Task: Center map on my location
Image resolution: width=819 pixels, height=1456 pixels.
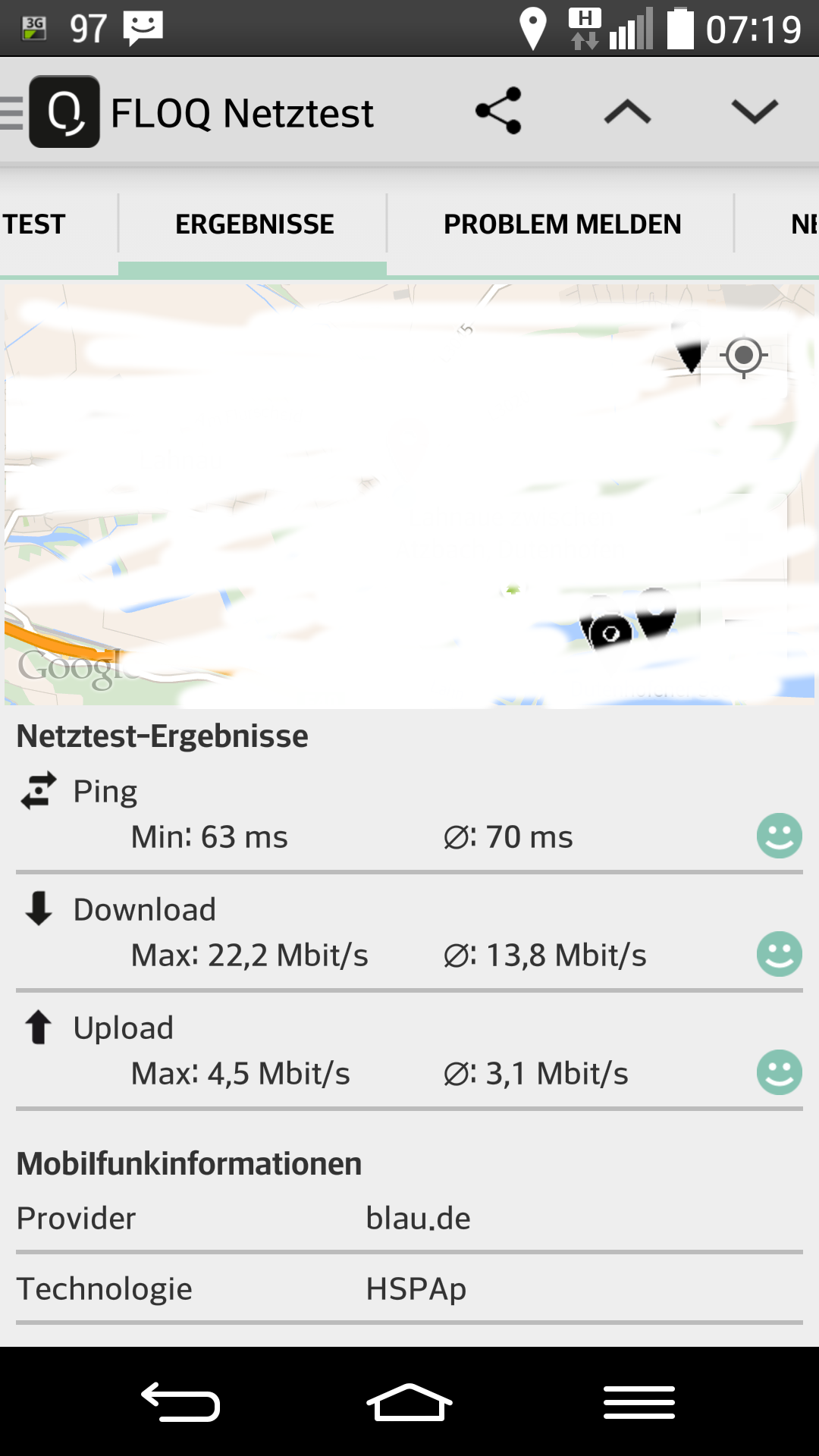Action: pyautogui.click(x=744, y=355)
